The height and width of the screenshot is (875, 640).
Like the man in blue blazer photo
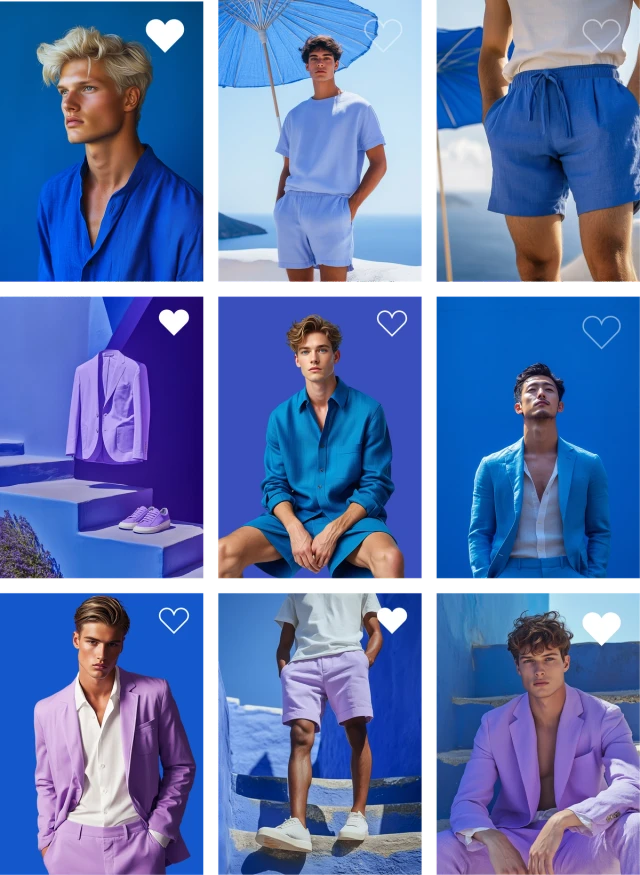[601, 331]
